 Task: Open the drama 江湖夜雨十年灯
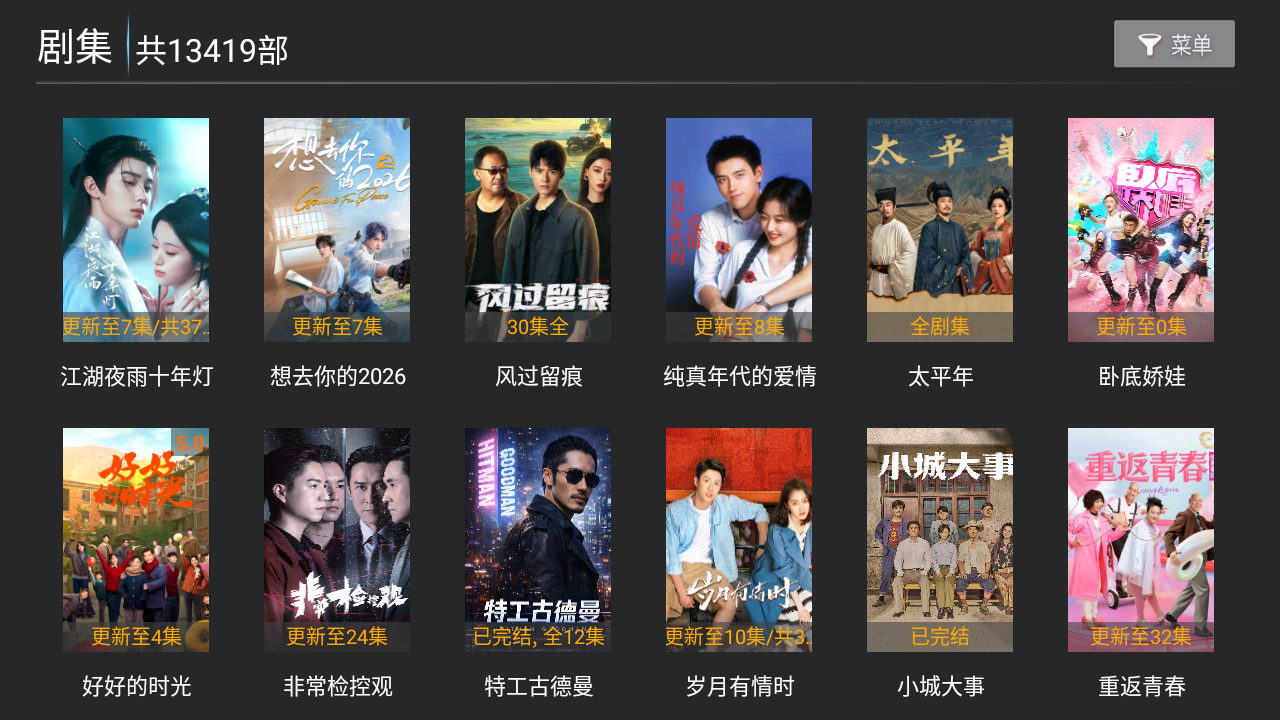(136, 230)
